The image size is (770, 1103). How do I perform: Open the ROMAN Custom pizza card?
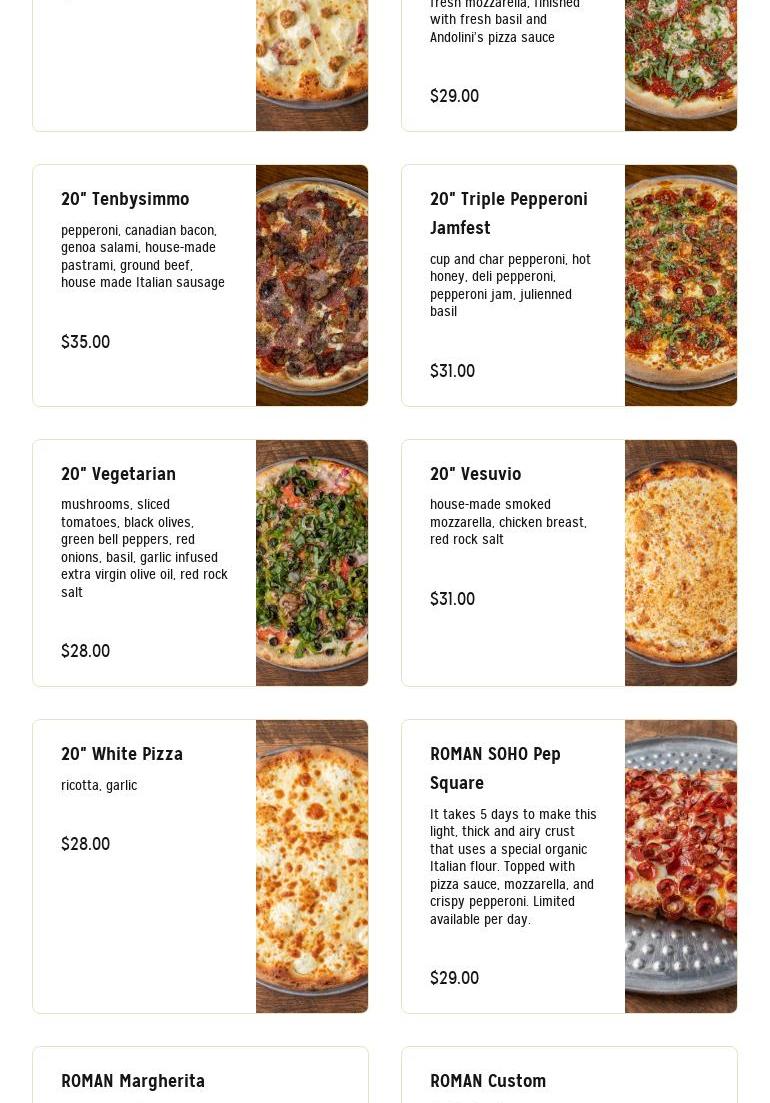(x=569, y=1078)
